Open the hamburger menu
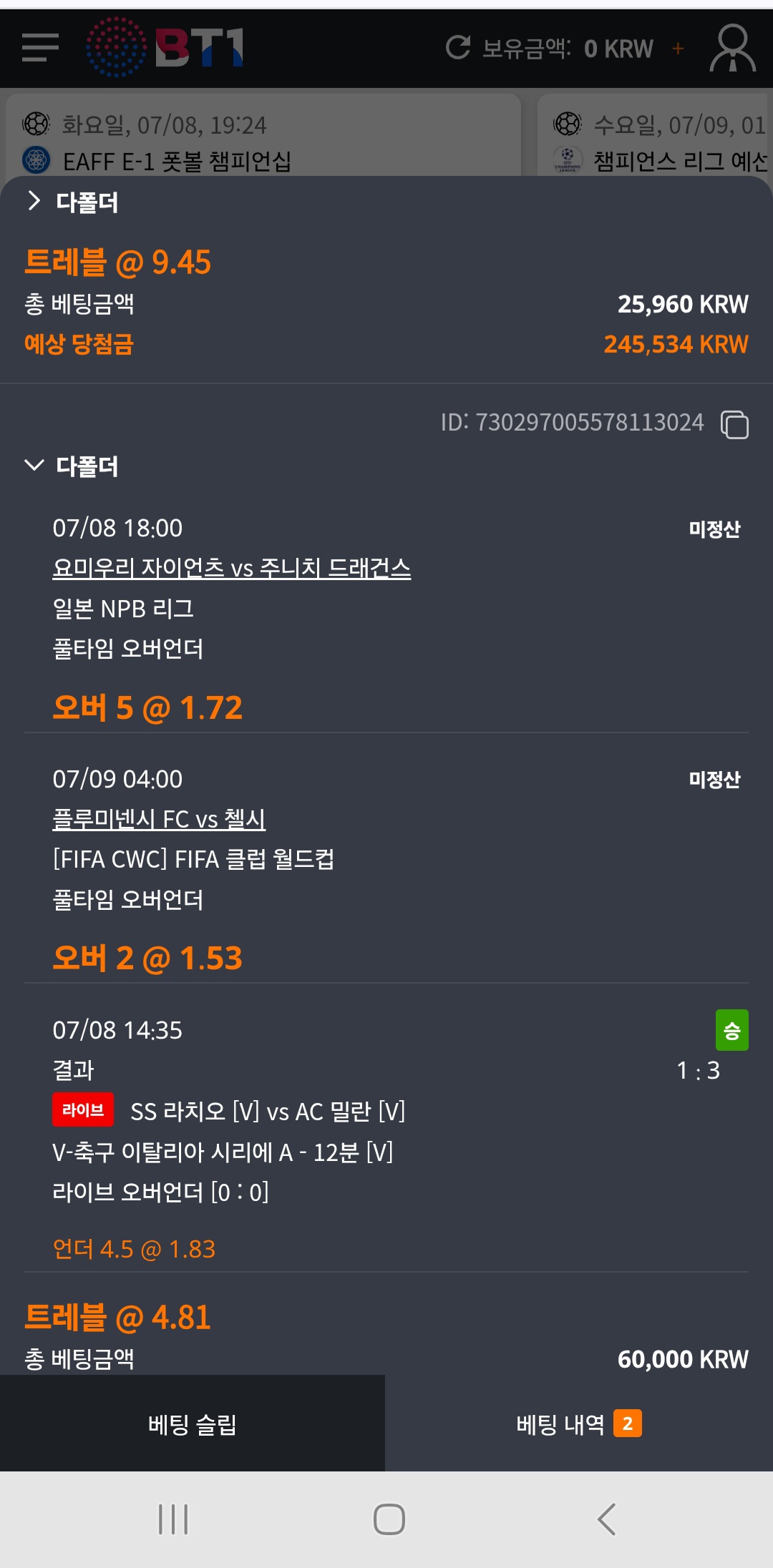This screenshot has width=773, height=1568. [x=40, y=48]
